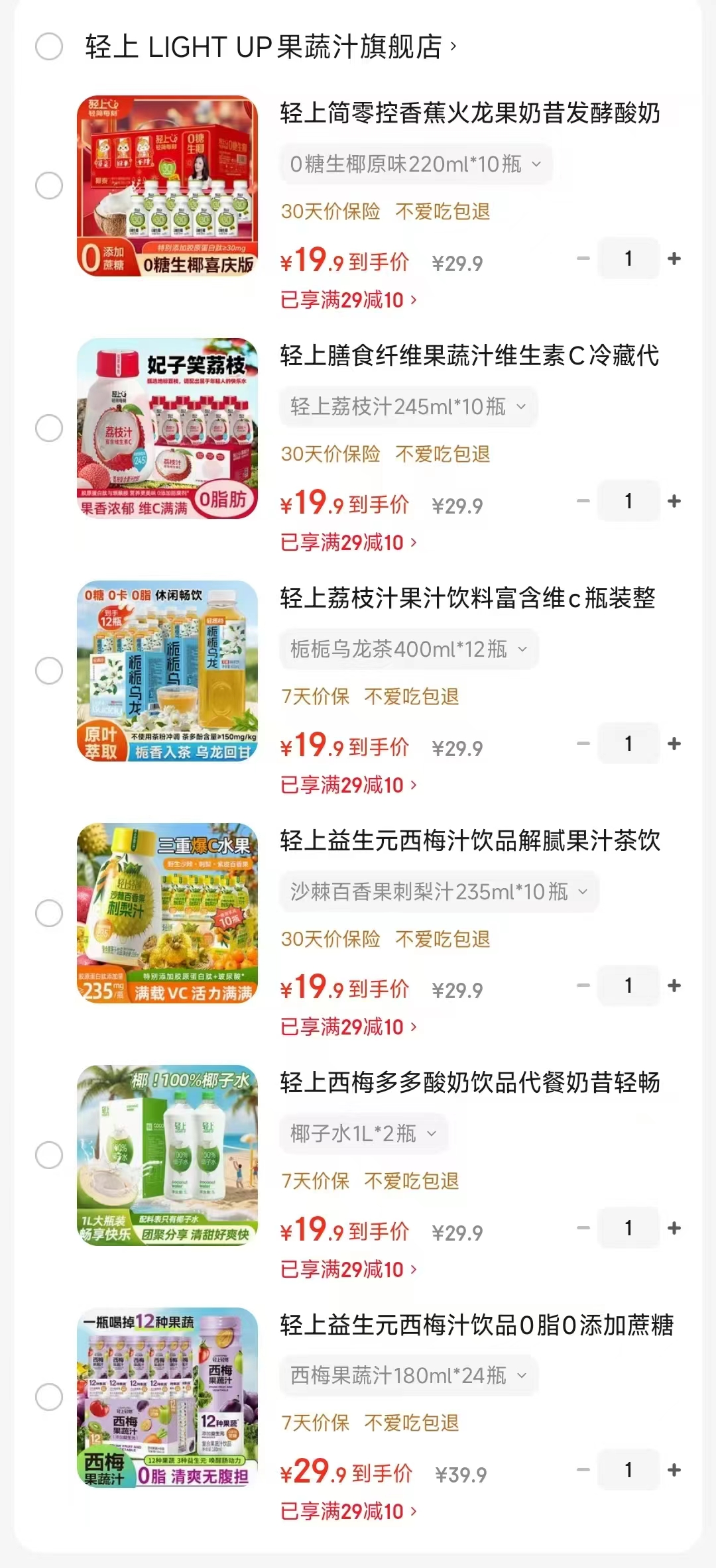Increase quantity of the 椰子水 product
Viewport: 716px width, 1568px height.
(x=674, y=1228)
